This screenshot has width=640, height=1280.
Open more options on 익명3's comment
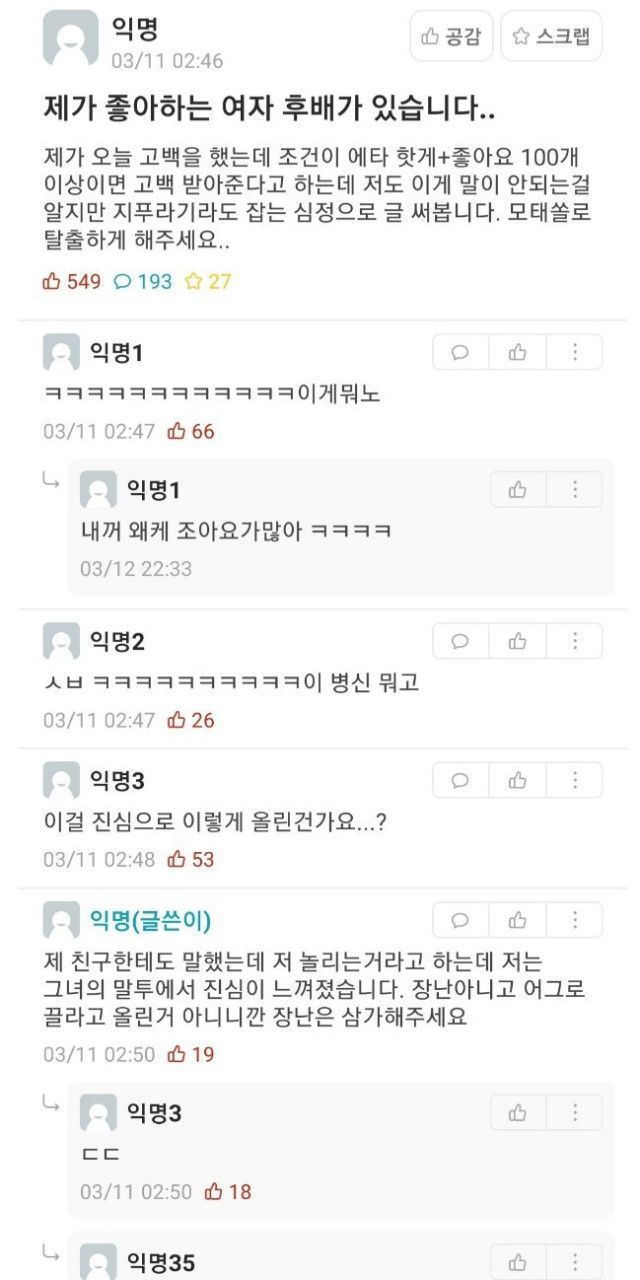point(575,780)
